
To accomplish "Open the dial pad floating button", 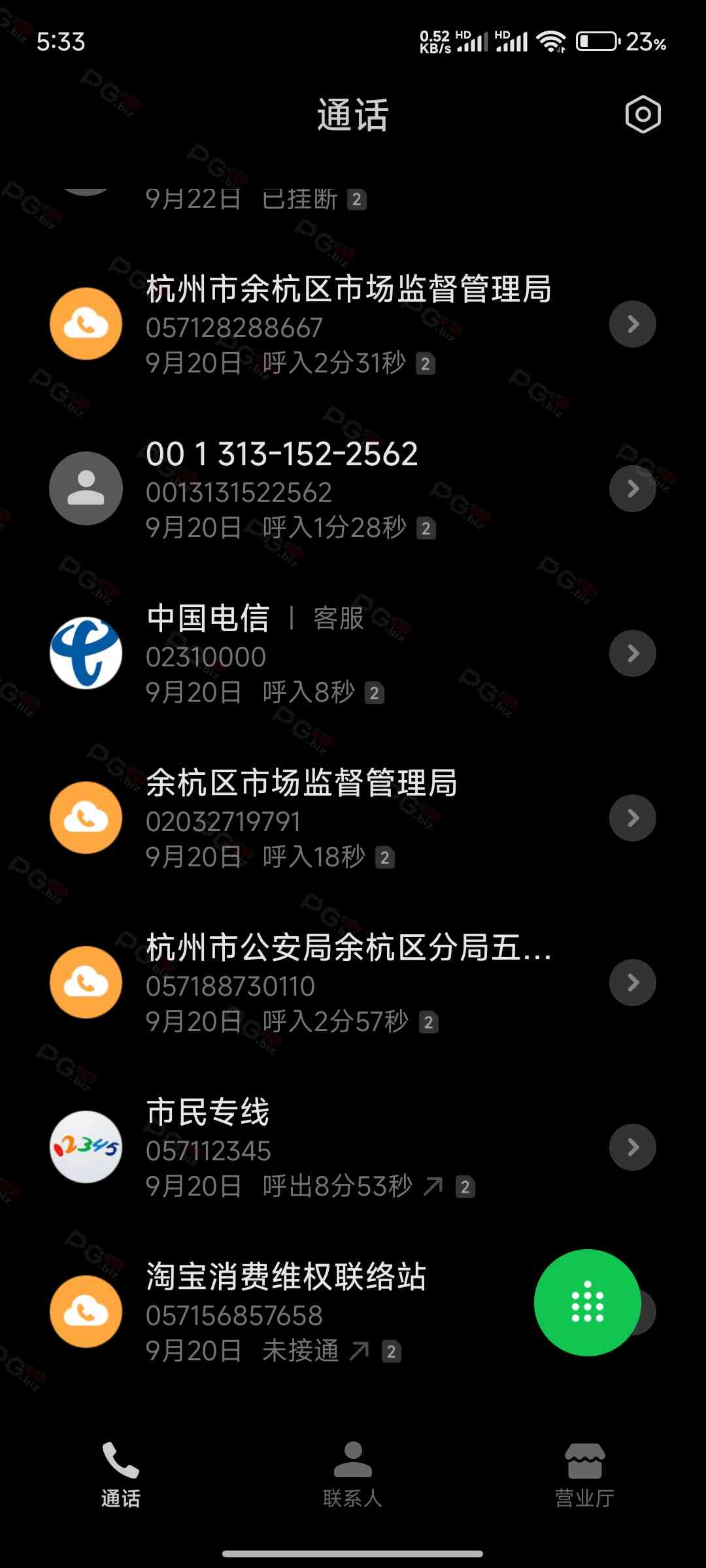I will pyautogui.click(x=586, y=1301).
